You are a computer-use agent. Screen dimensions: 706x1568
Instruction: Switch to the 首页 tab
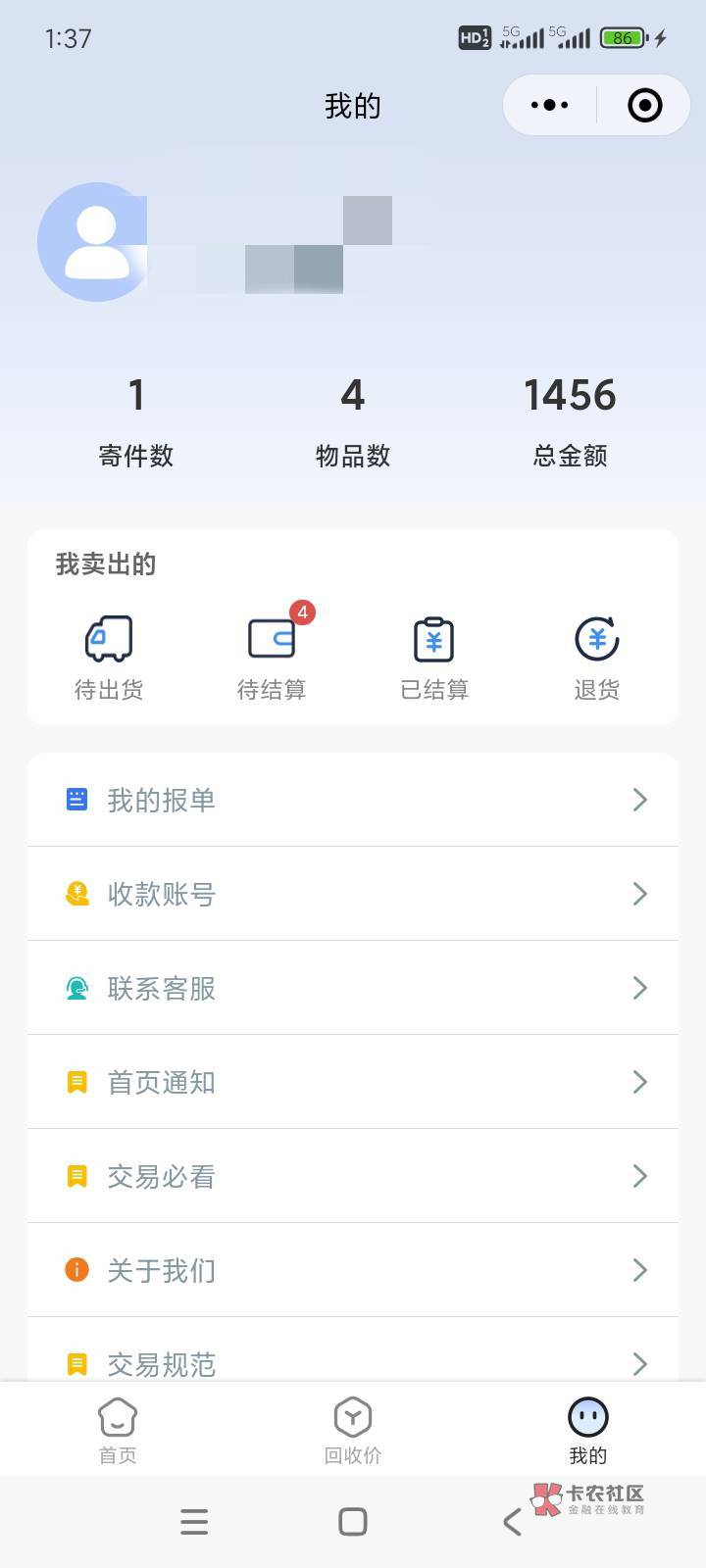click(118, 1431)
